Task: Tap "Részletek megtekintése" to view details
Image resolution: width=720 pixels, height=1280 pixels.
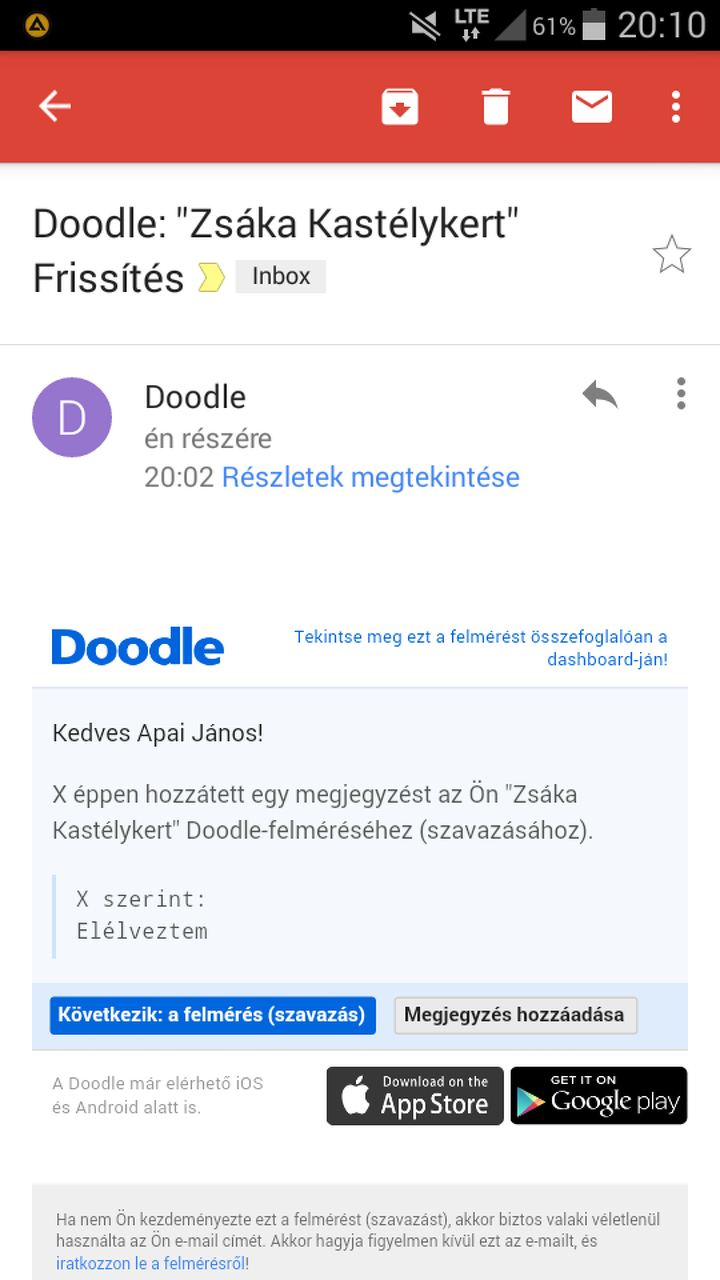Action: [370, 477]
